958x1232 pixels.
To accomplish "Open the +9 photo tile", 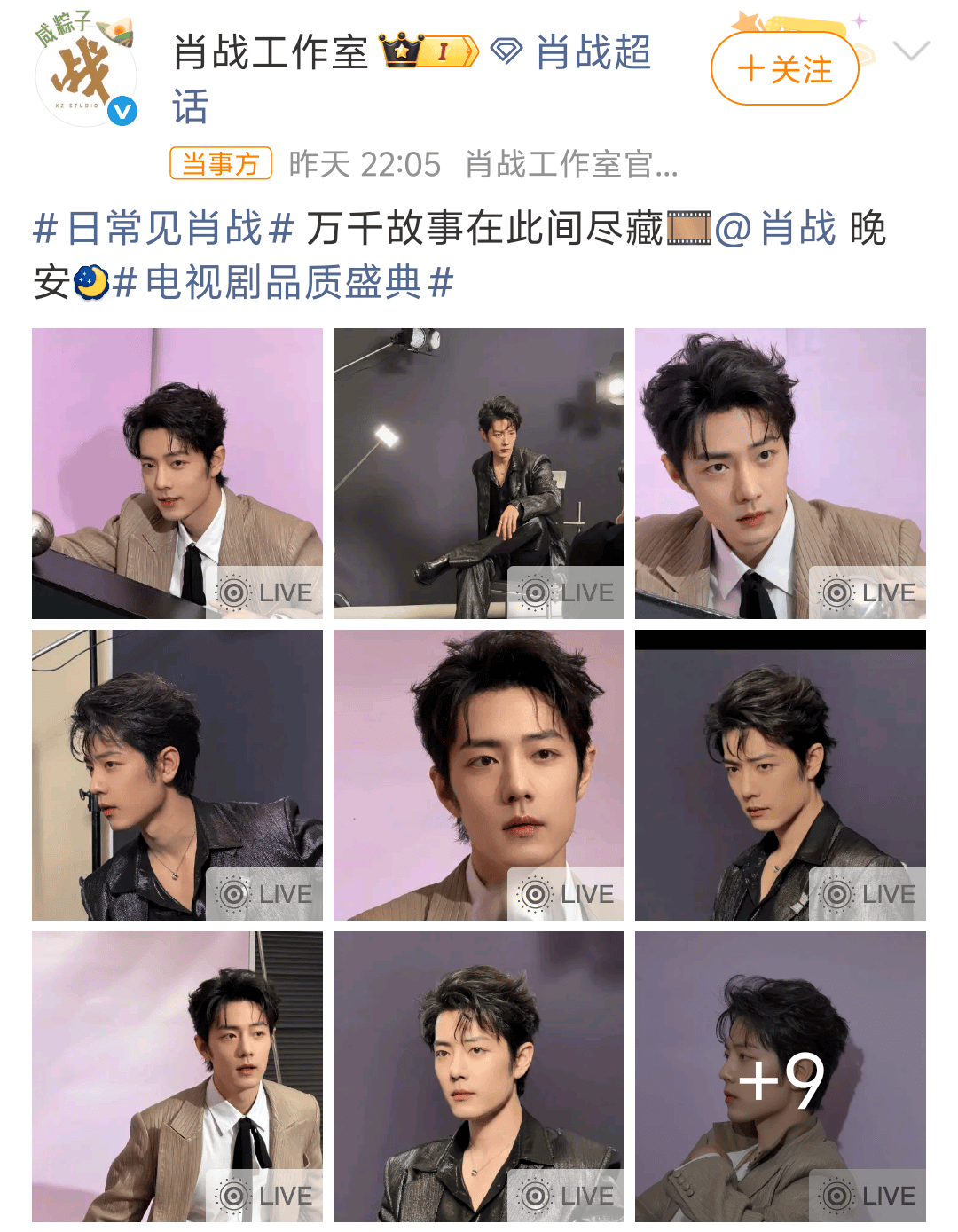I will click(x=781, y=1076).
